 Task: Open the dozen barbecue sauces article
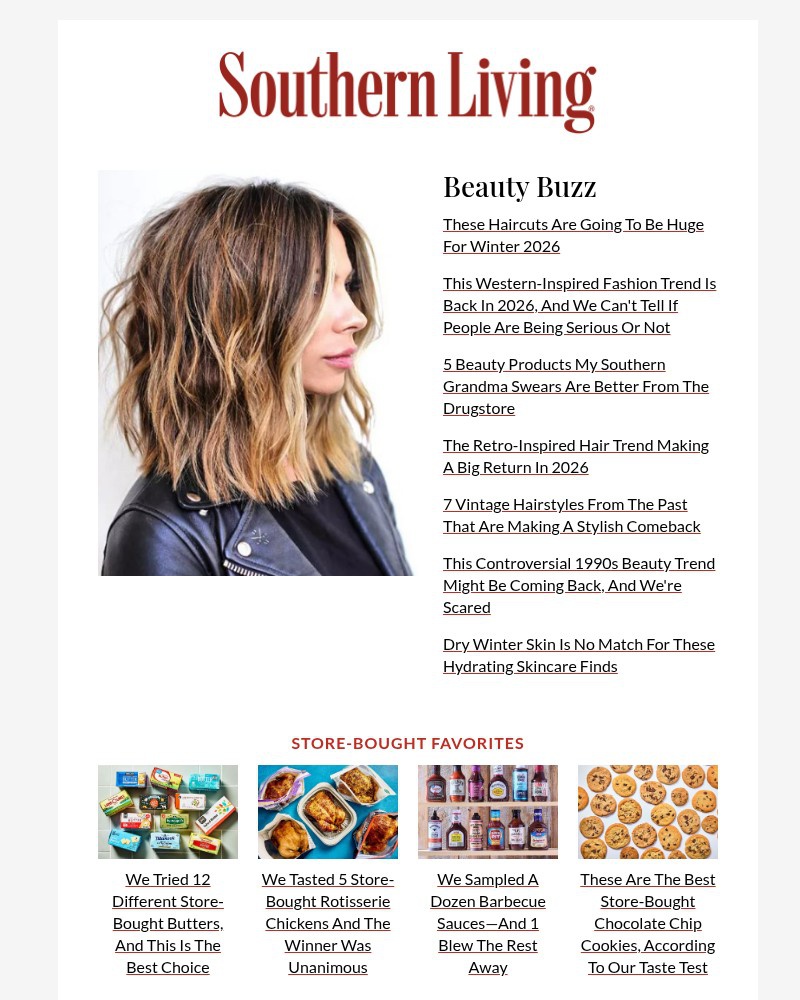(x=487, y=922)
